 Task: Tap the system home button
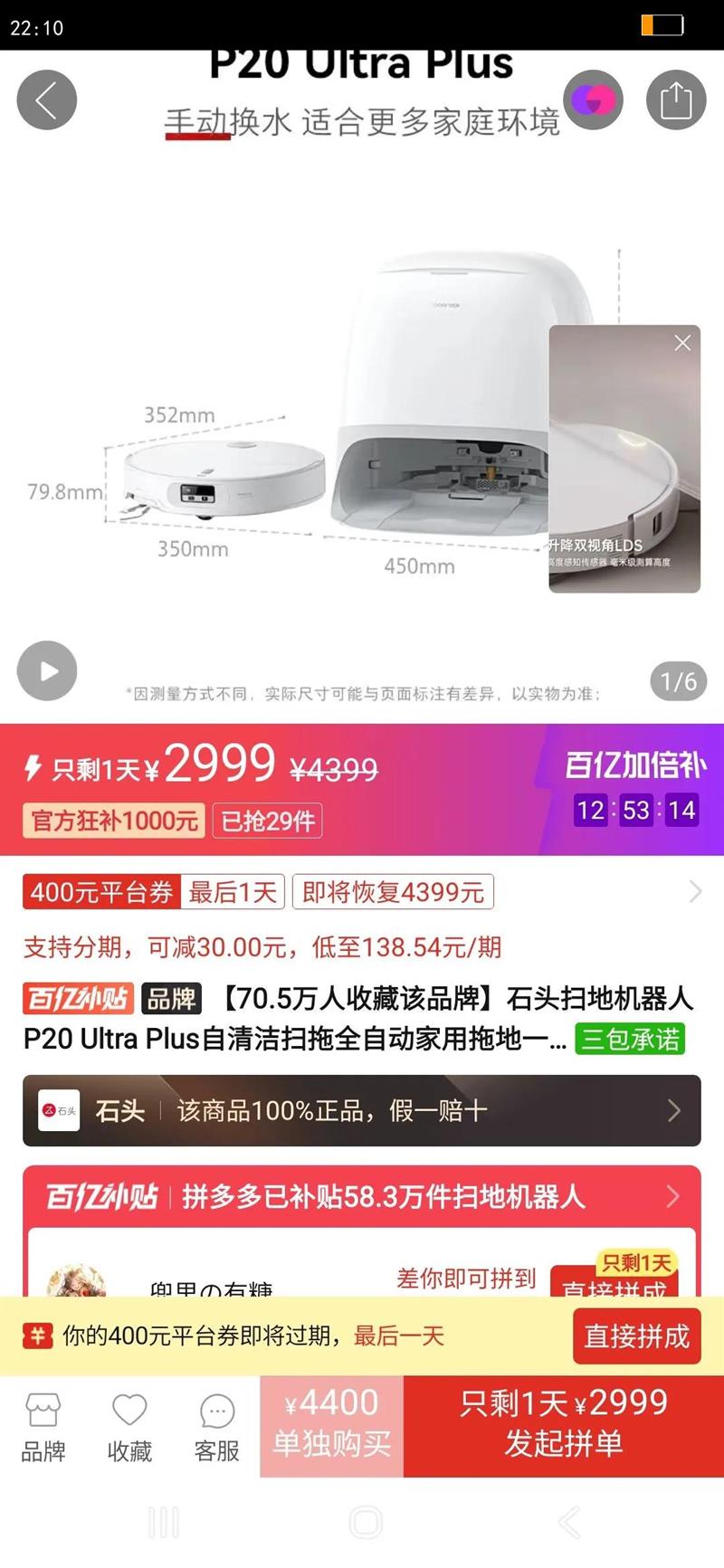366,1523
